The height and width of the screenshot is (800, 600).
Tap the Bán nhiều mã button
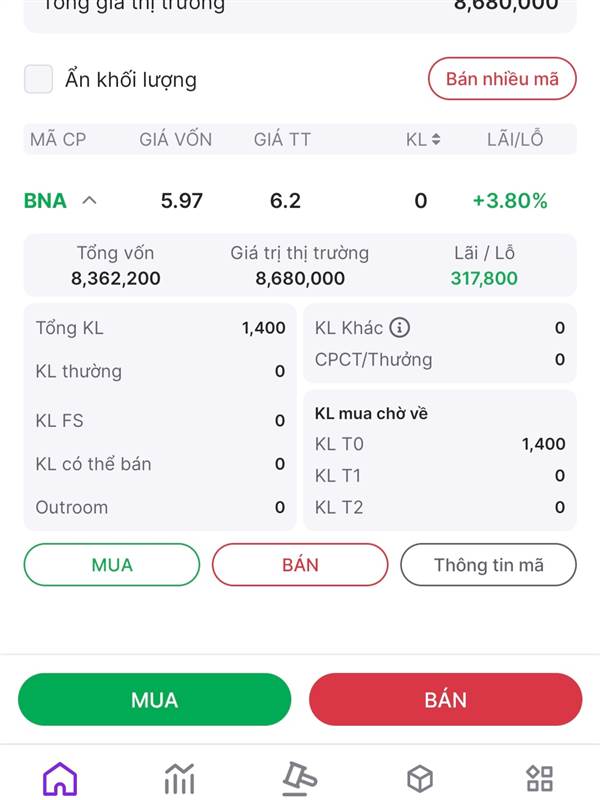[502, 79]
